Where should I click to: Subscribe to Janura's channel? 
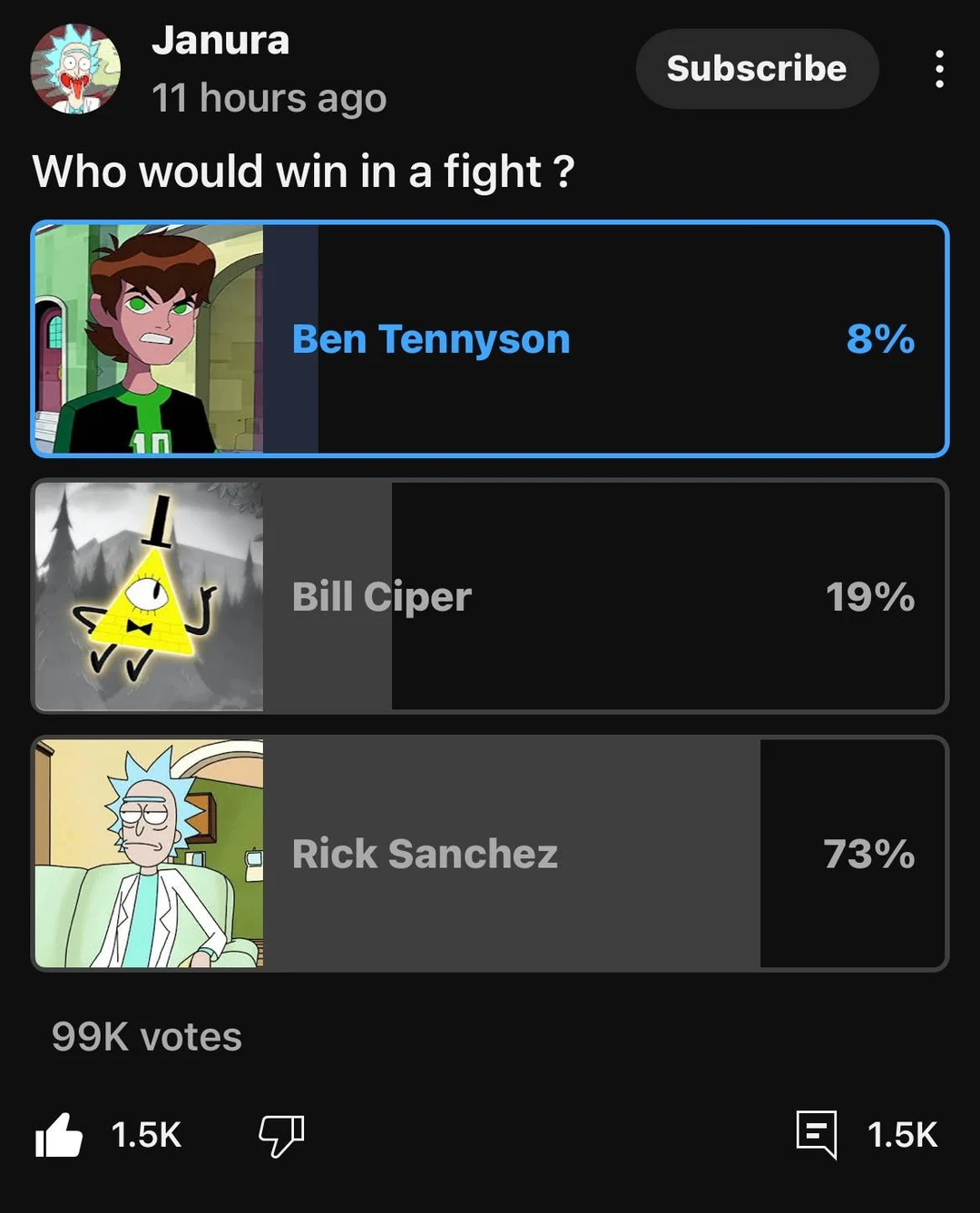coord(757,69)
